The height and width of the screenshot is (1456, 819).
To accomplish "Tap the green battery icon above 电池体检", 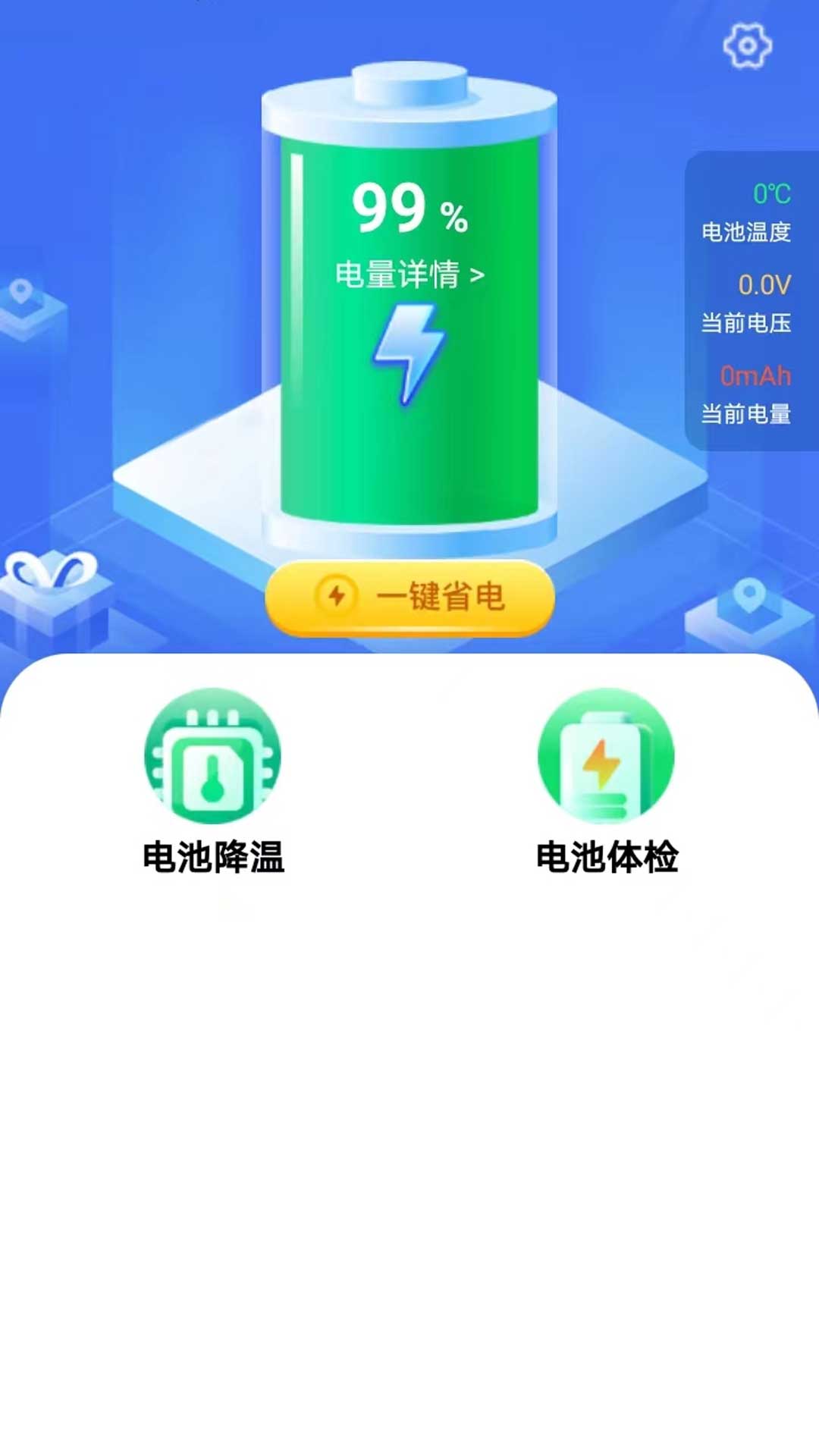I will point(607,753).
